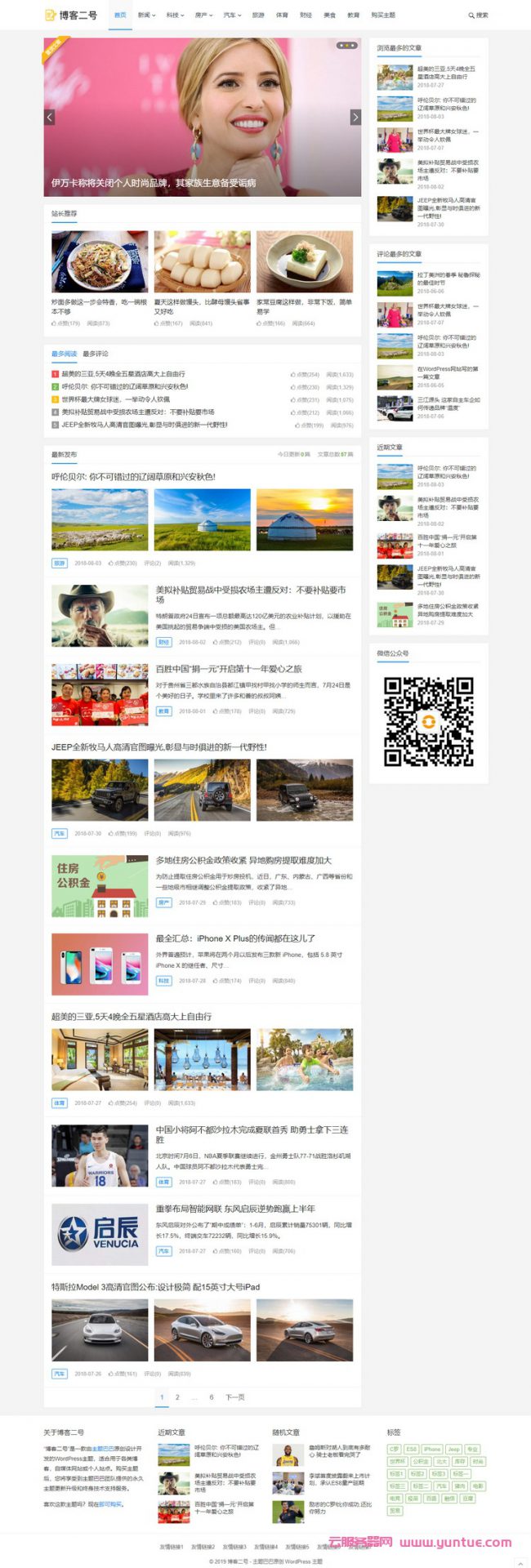Open the 旅游 nav section
The image size is (531, 1568).
click(258, 15)
